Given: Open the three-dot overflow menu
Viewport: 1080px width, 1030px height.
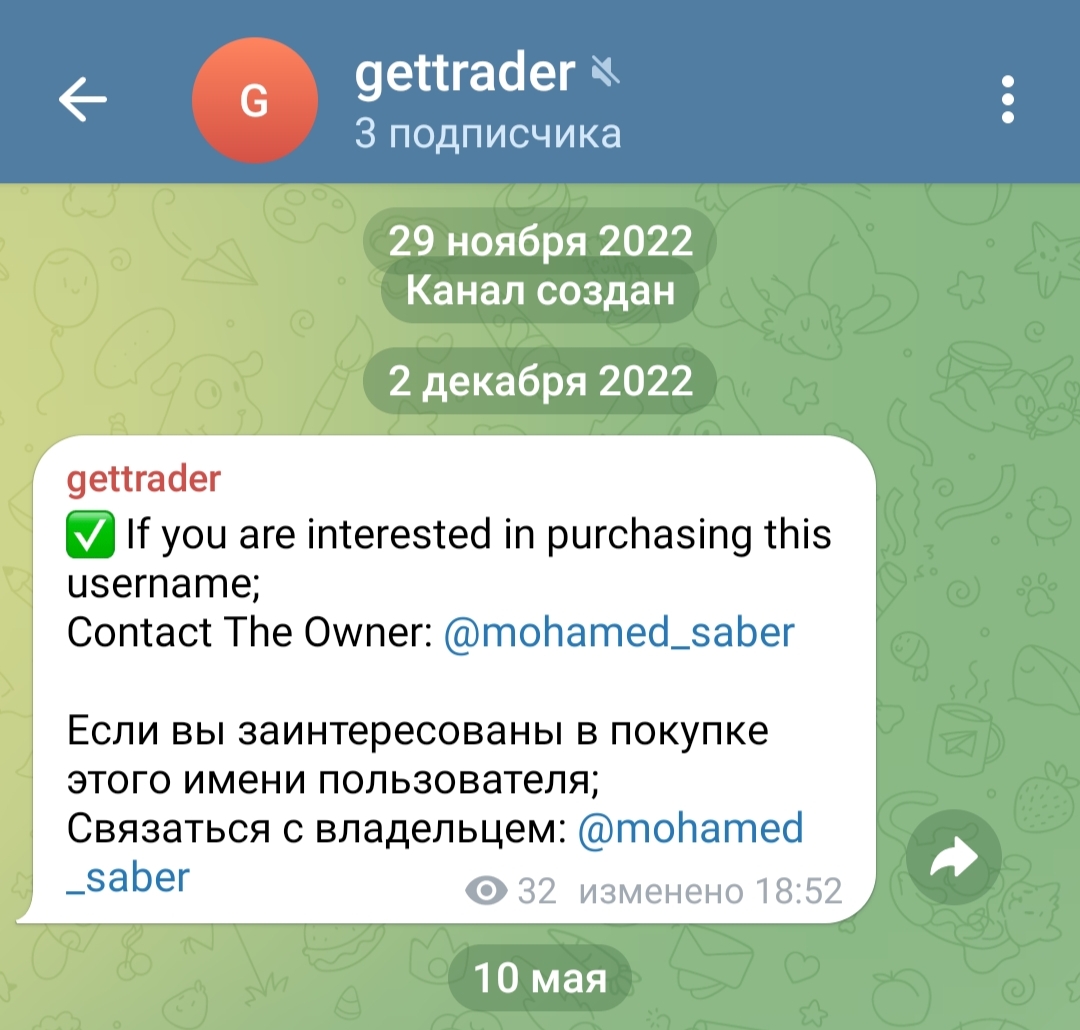Looking at the screenshot, I should (1007, 100).
